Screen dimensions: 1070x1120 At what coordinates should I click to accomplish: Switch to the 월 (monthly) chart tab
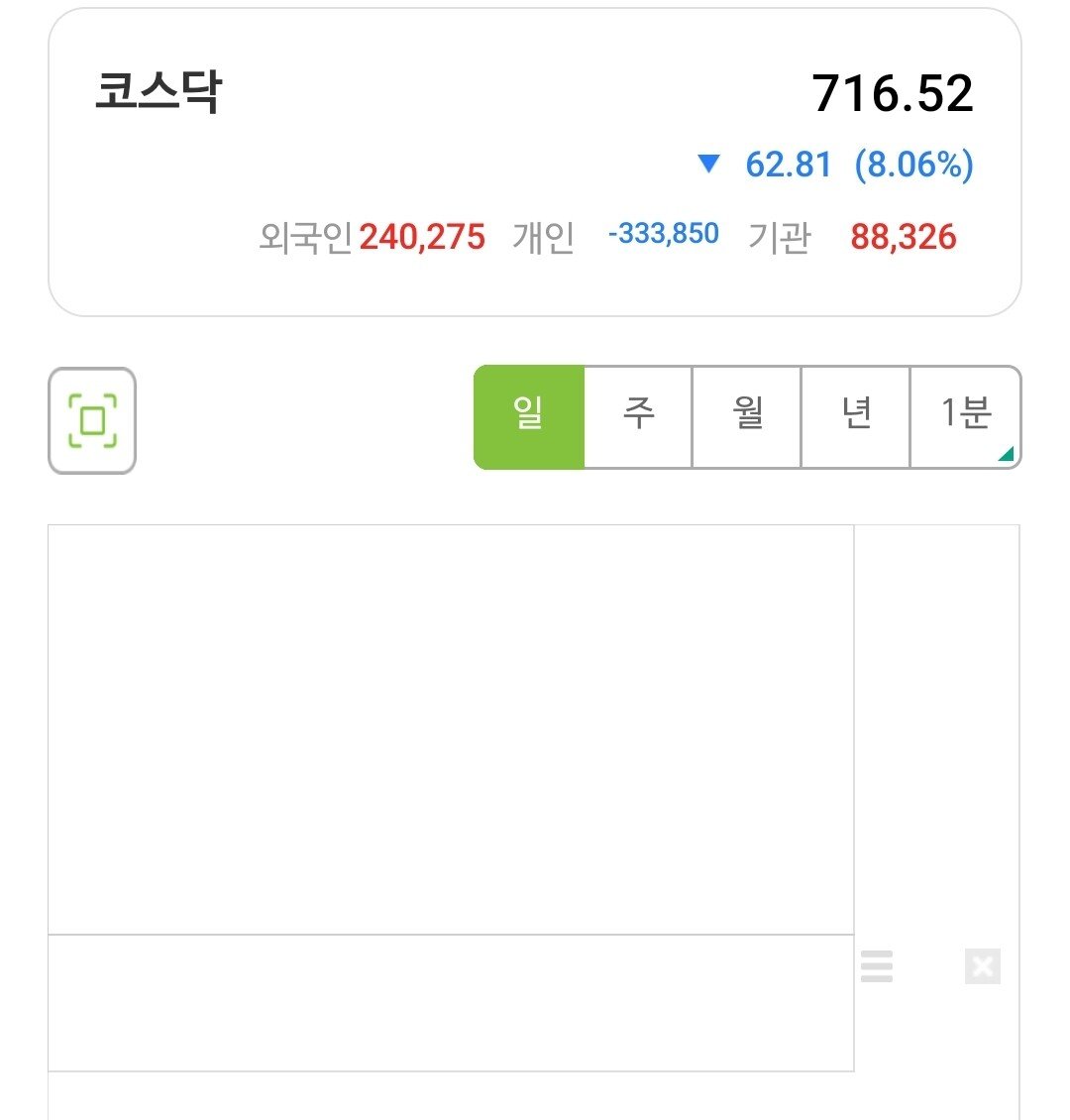click(x=747, y=416)
